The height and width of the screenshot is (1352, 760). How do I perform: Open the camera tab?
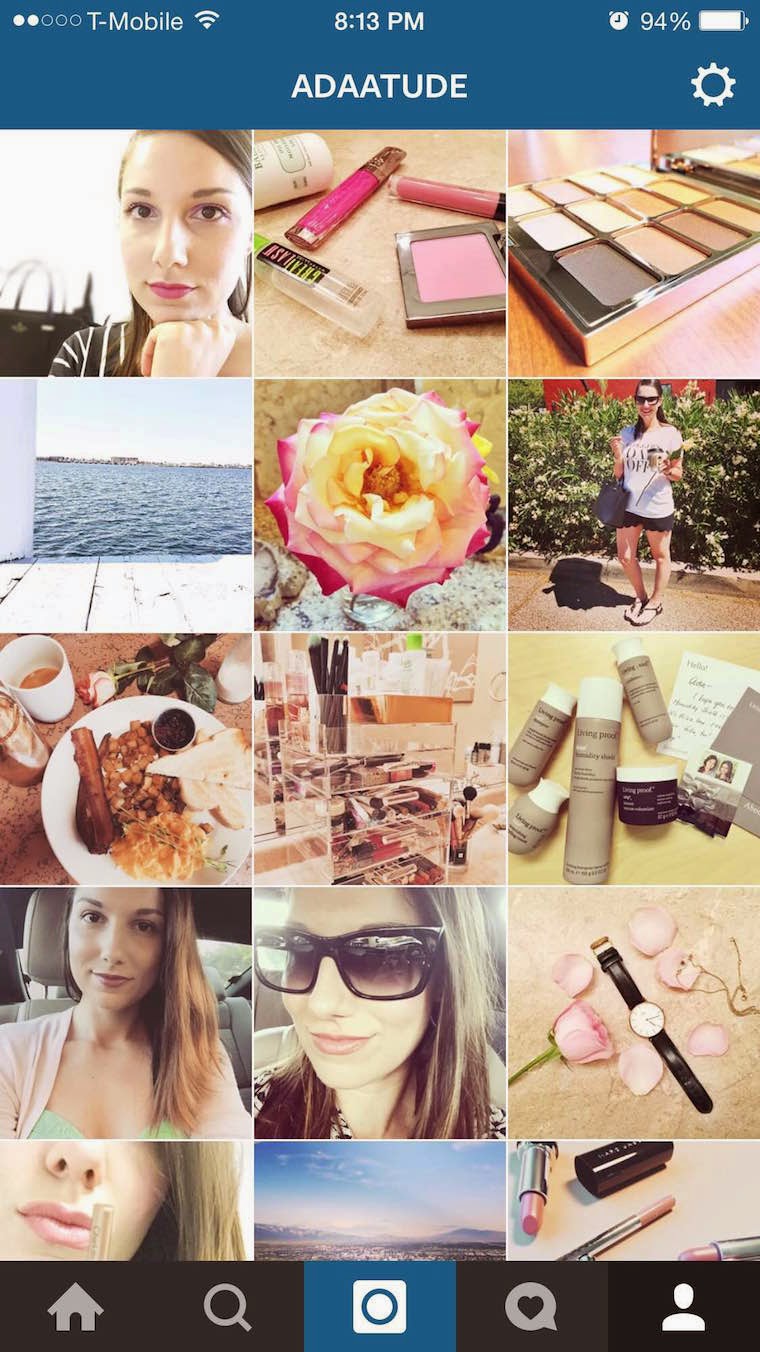(380, 1307)
